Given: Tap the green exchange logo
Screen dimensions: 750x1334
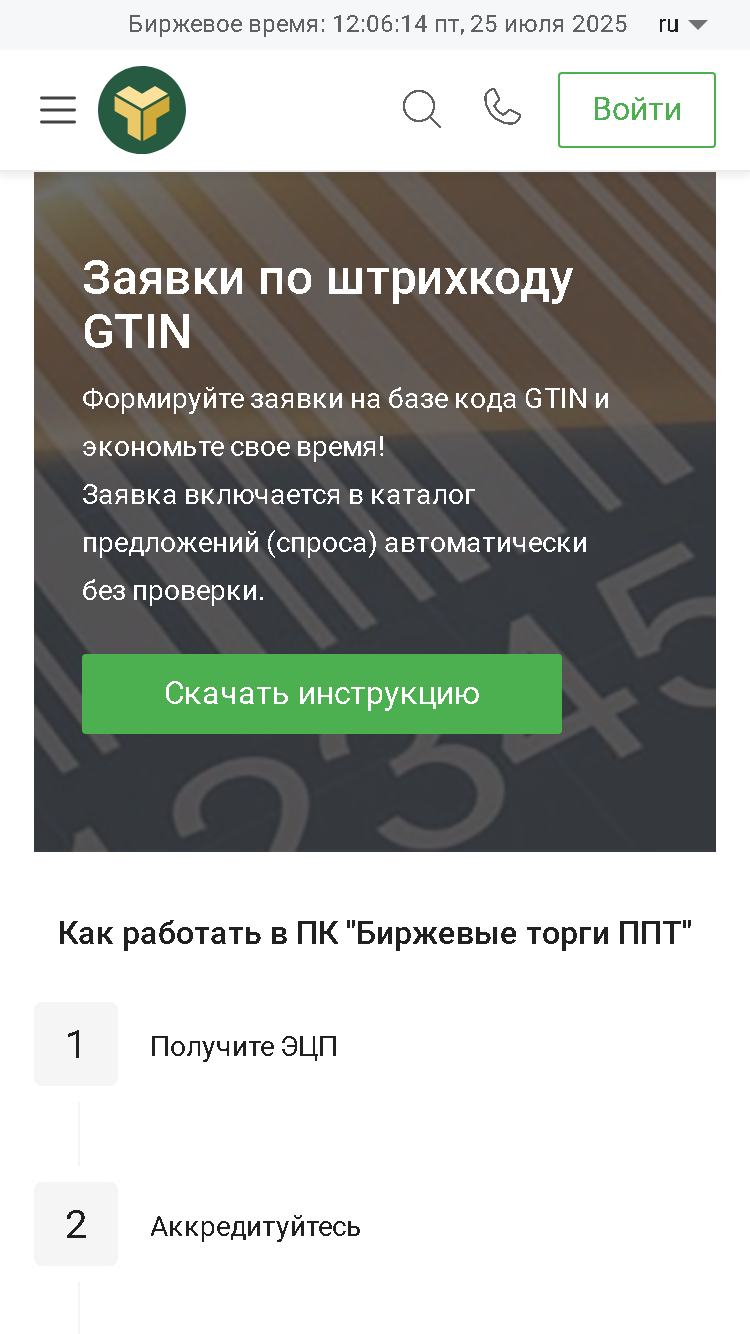Looking at the screenshot, I should (142, 110).
